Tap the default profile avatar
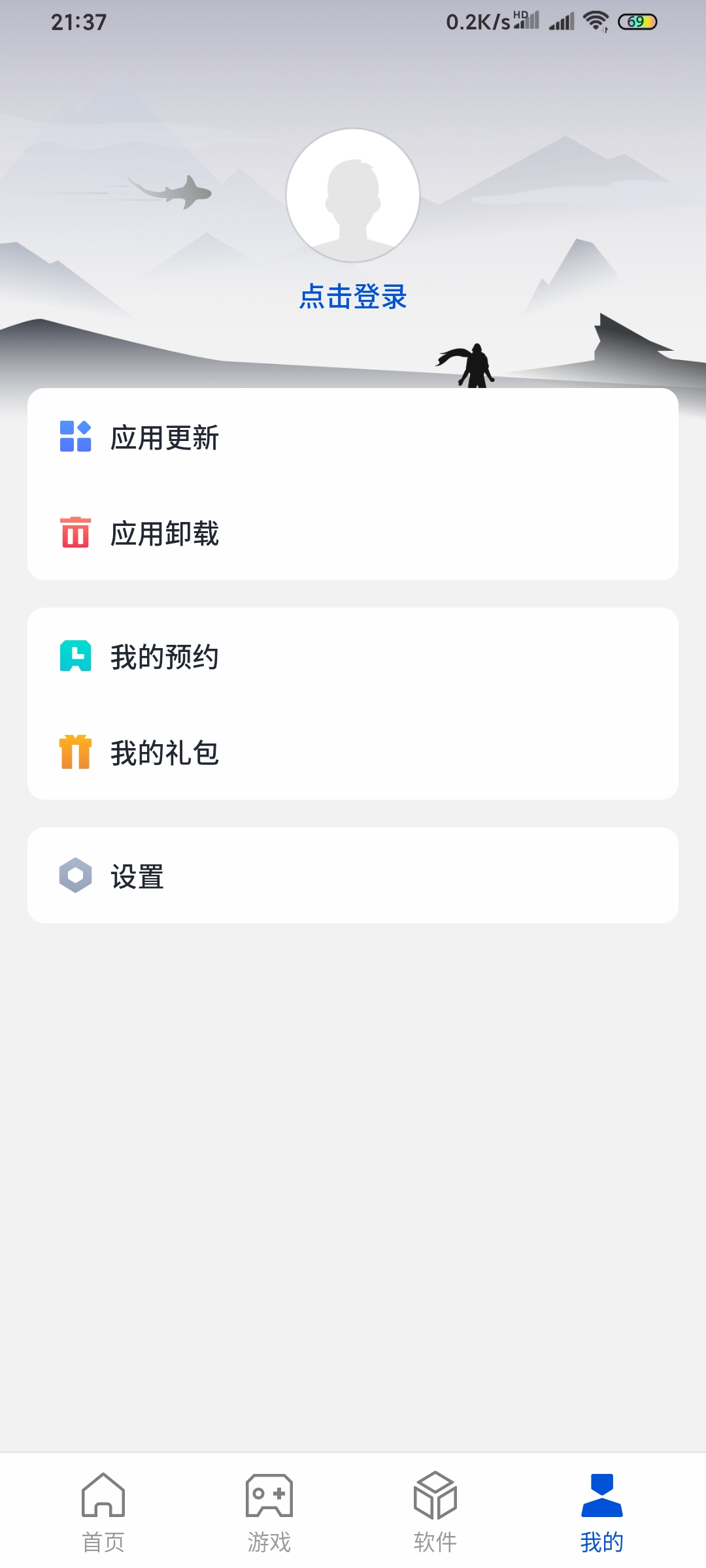 pos(353,195)
